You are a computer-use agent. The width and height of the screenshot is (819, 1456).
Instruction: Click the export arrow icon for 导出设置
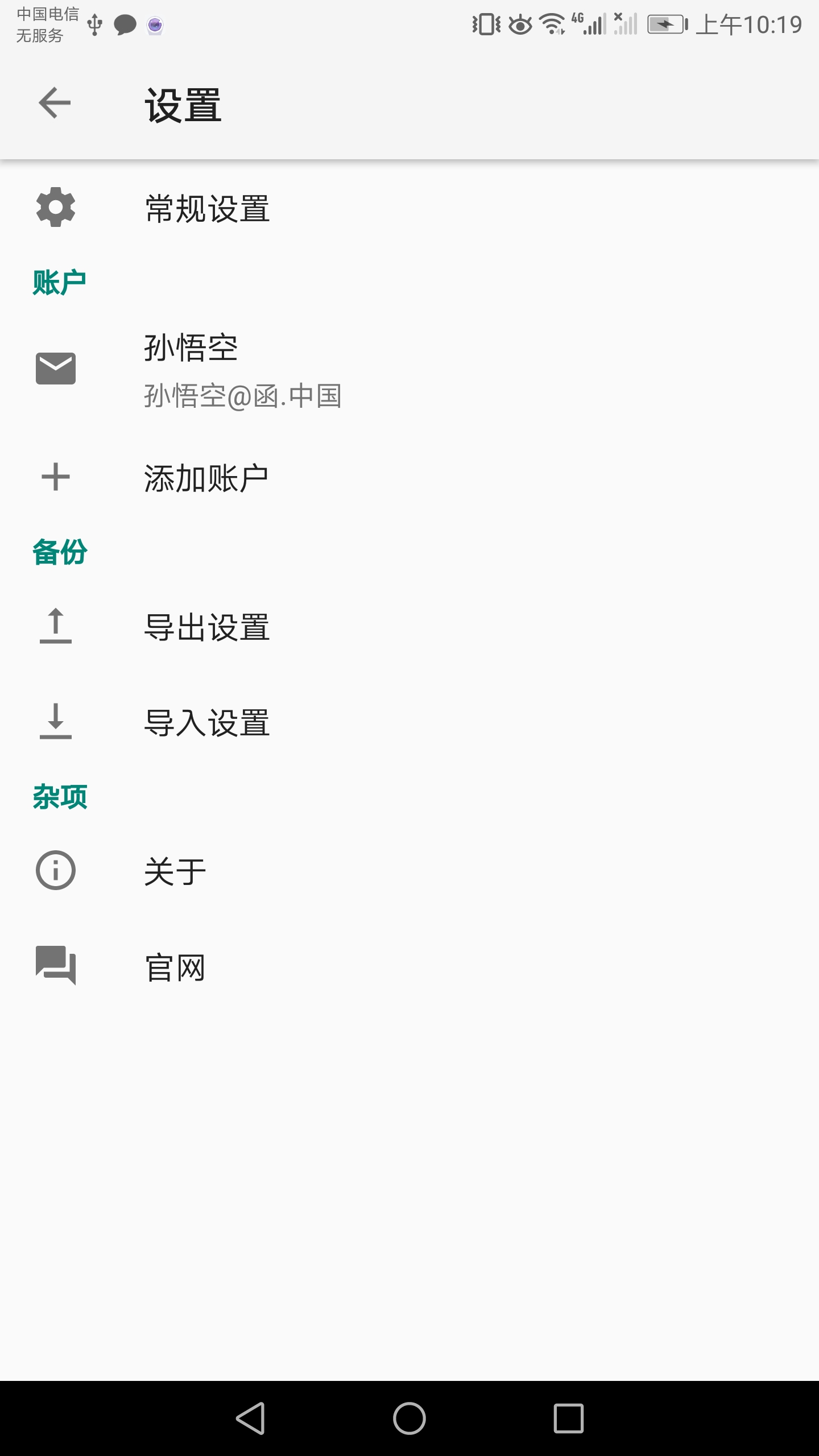pyautogui.click(x=55, y=627)
